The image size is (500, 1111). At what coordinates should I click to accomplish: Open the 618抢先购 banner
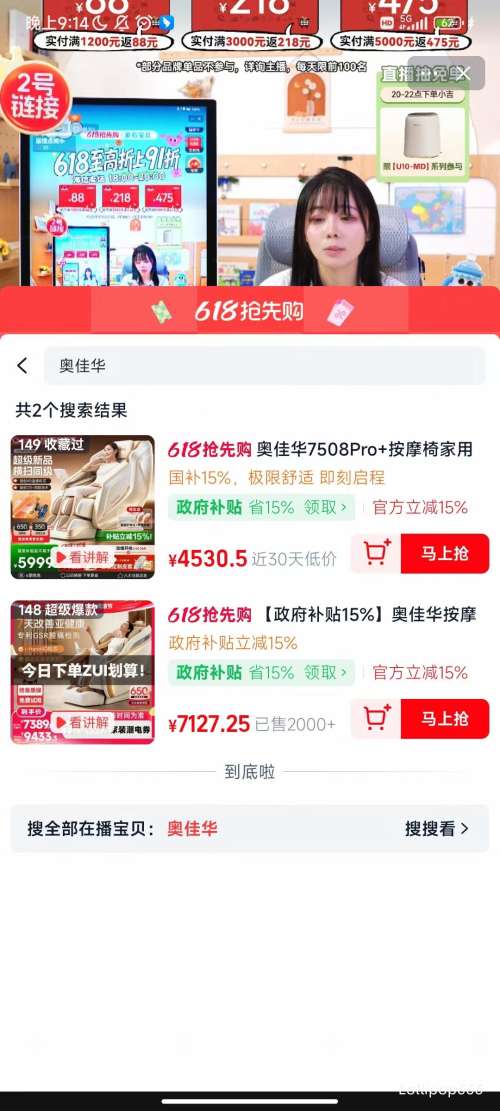(249, 311)
